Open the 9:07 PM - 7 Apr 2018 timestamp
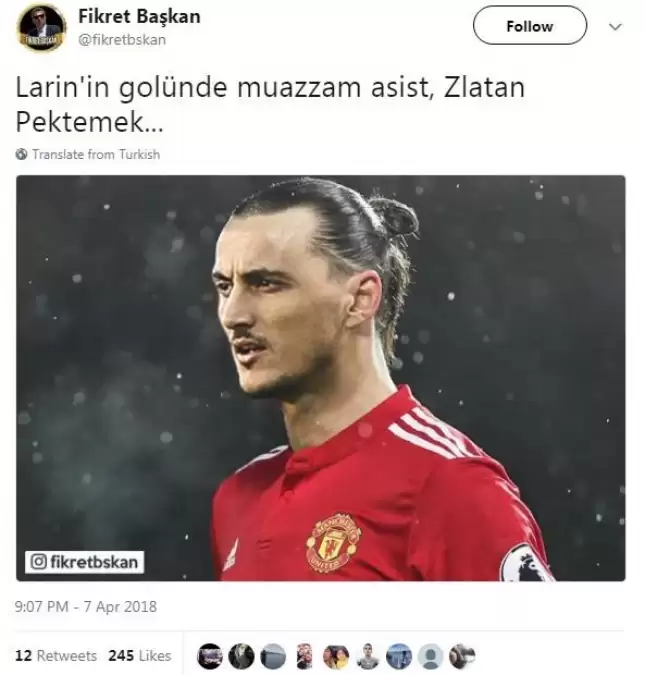645x675 pixels. click(86, 607)
